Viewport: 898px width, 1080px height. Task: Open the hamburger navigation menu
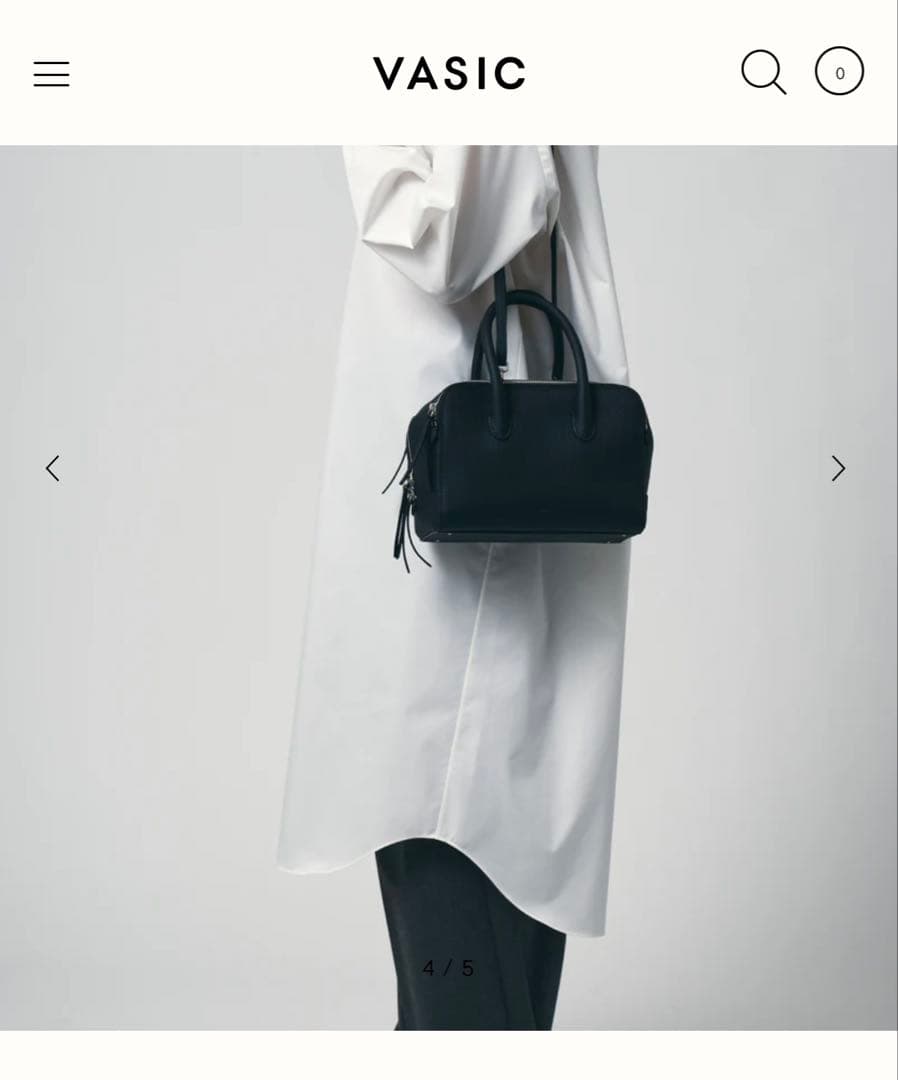point(51,74)
